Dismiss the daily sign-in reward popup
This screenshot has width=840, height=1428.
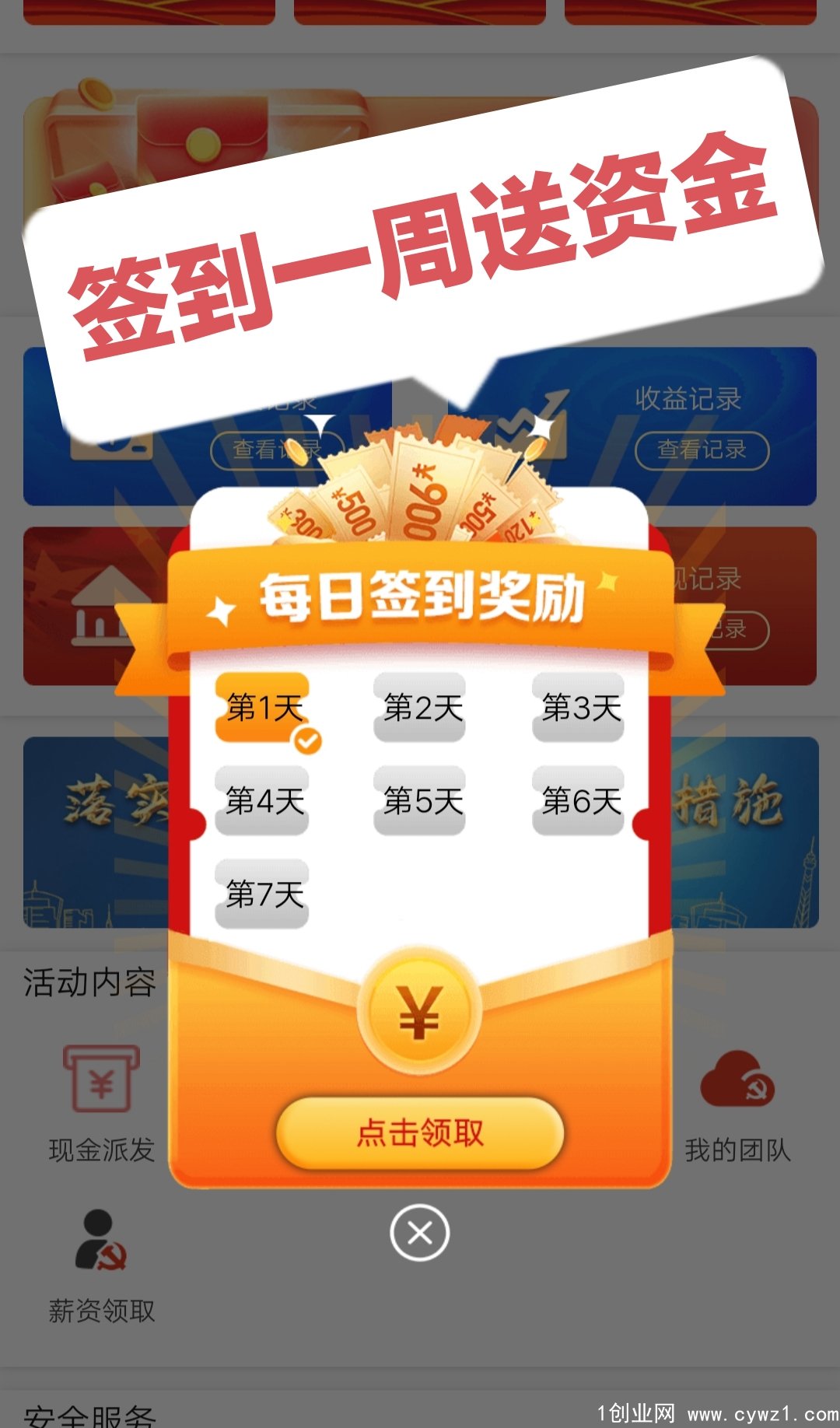click(419, 1233)
